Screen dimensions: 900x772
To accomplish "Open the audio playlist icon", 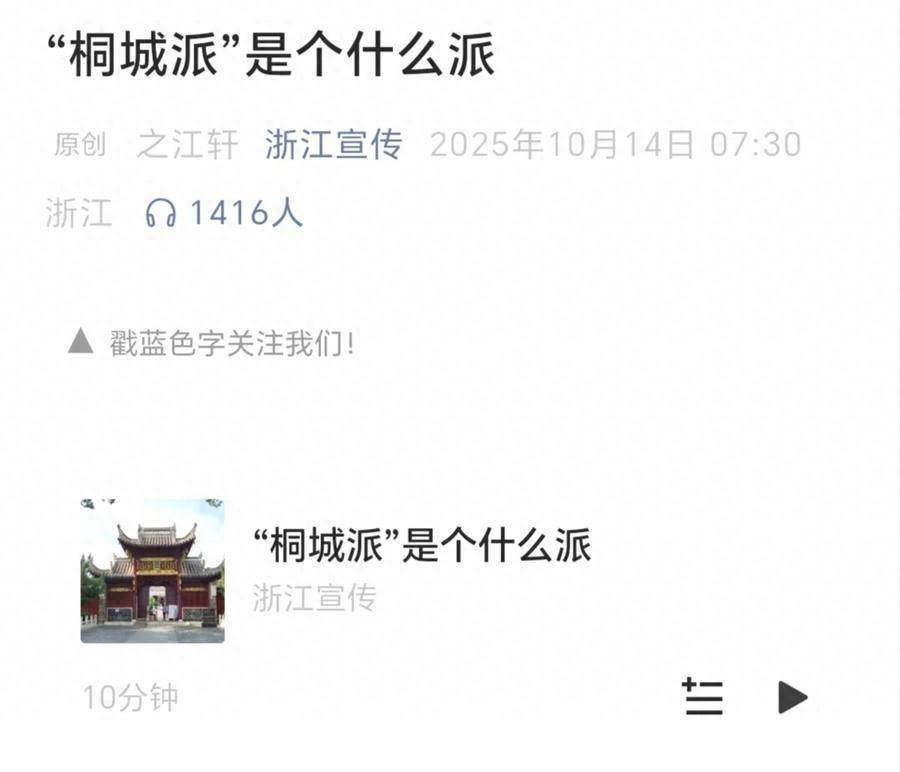I will tap(703, 697).
